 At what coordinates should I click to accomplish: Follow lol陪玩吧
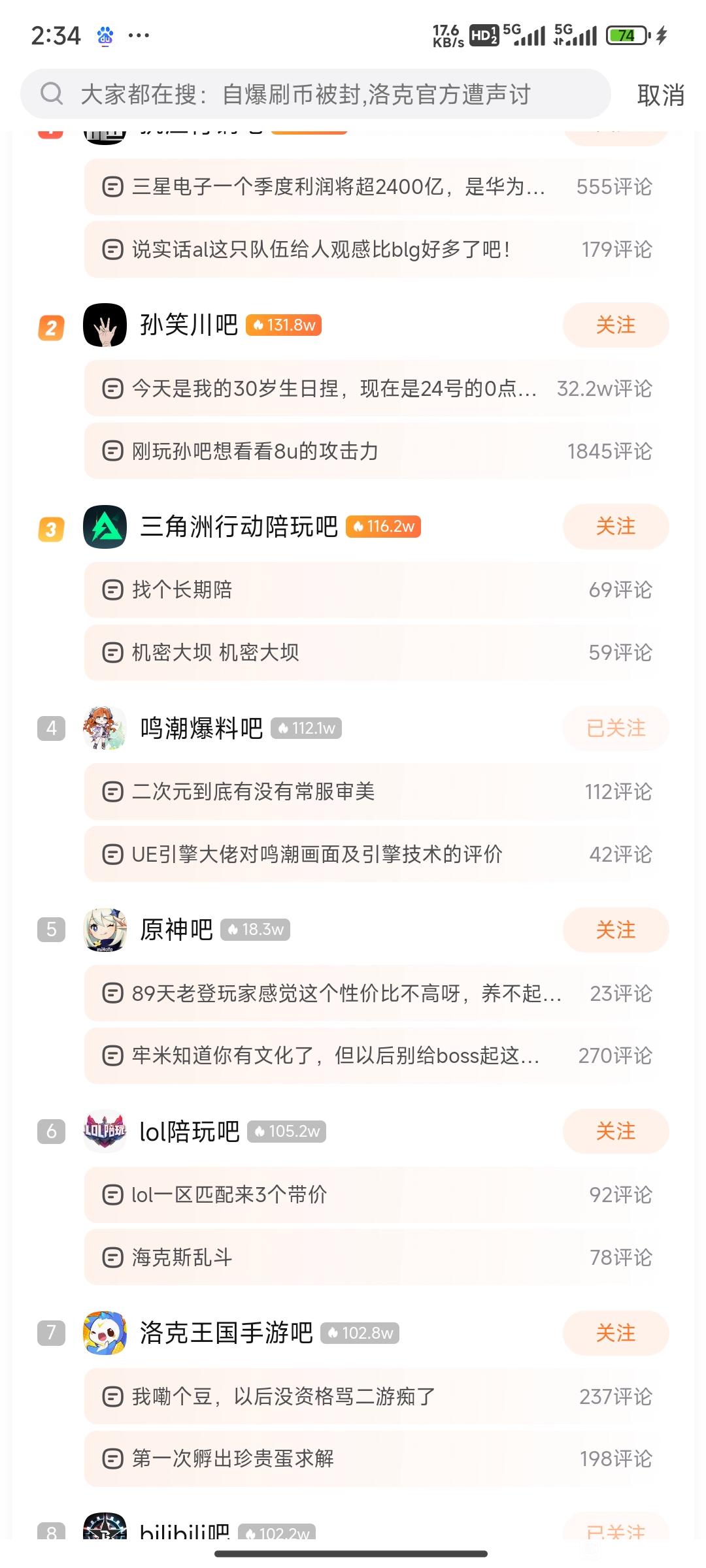pos(615,1131)
